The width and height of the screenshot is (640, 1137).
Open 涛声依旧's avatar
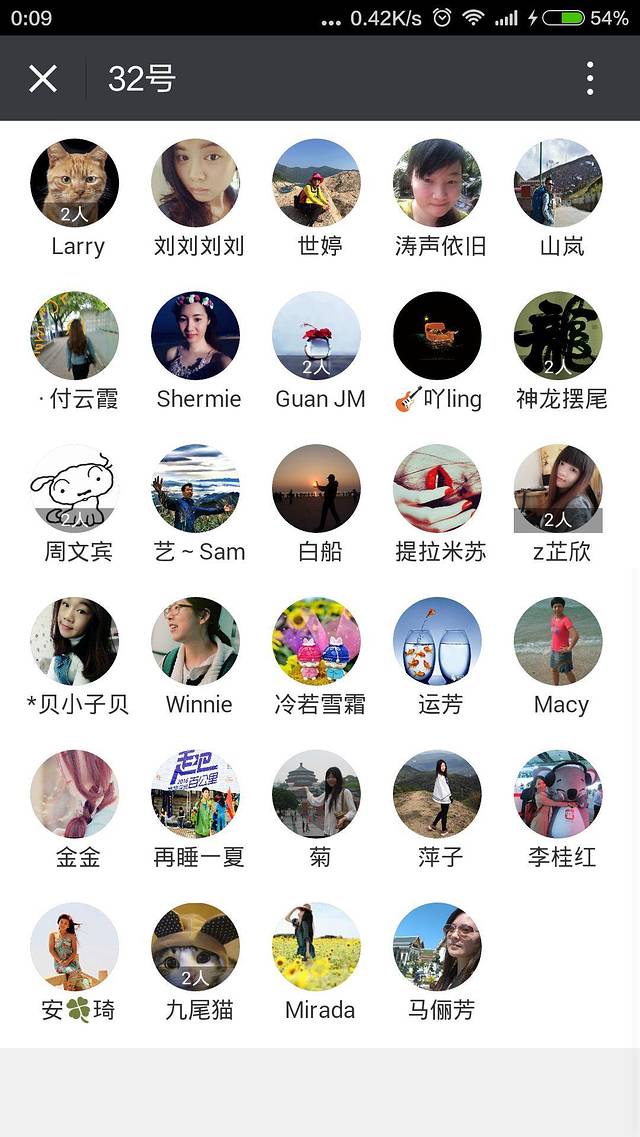click(438, 183)
